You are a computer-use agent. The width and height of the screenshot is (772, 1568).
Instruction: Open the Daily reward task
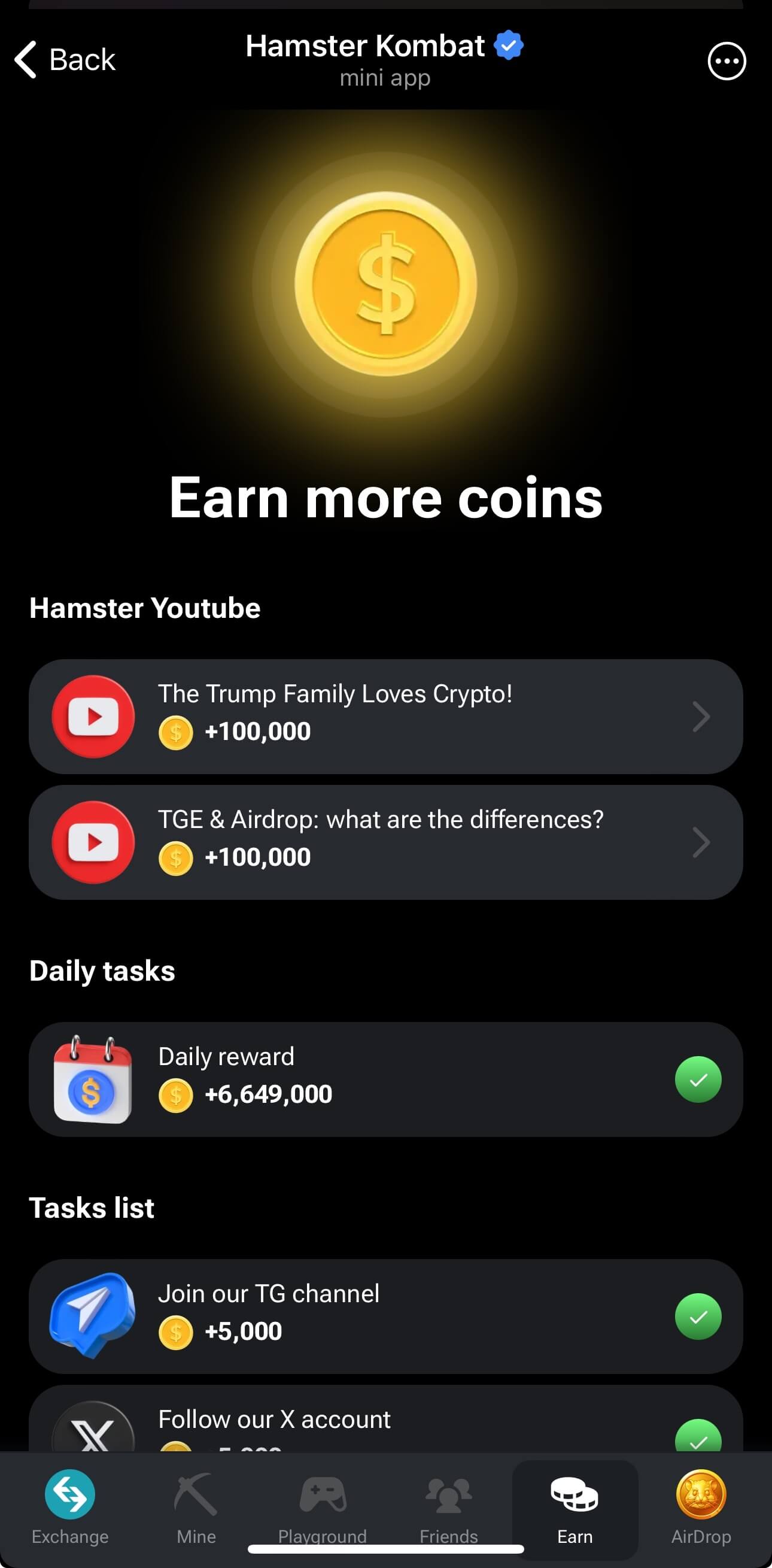click(x=385, y=1079)
